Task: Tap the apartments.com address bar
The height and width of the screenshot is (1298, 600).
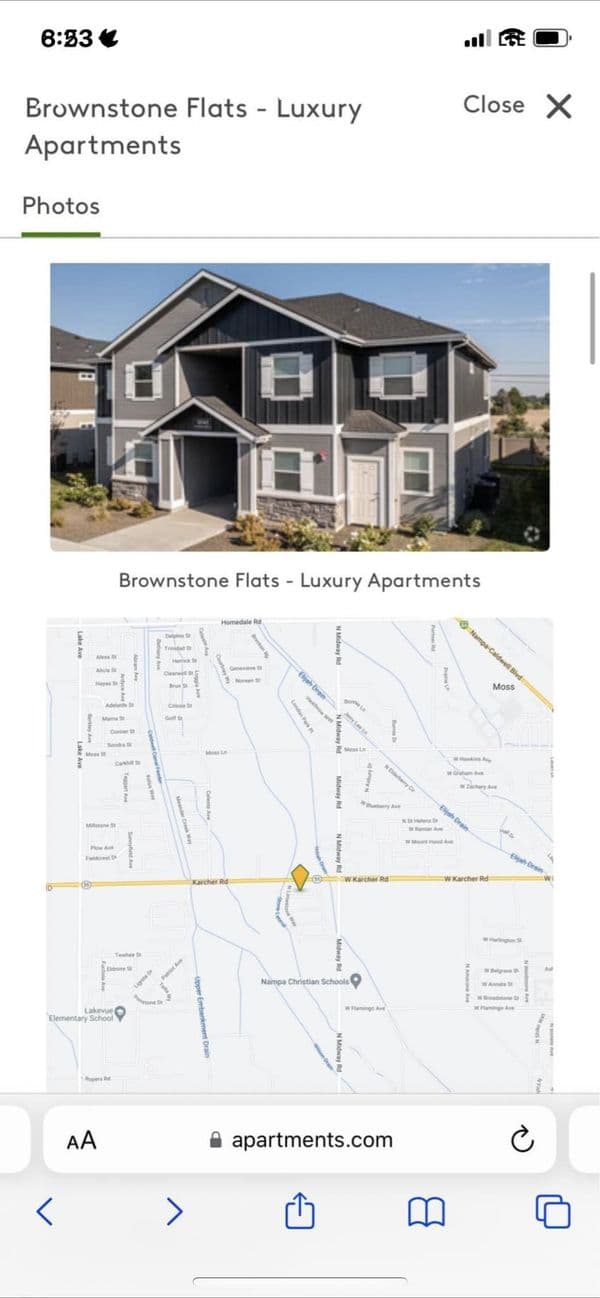Action: 300,1140
